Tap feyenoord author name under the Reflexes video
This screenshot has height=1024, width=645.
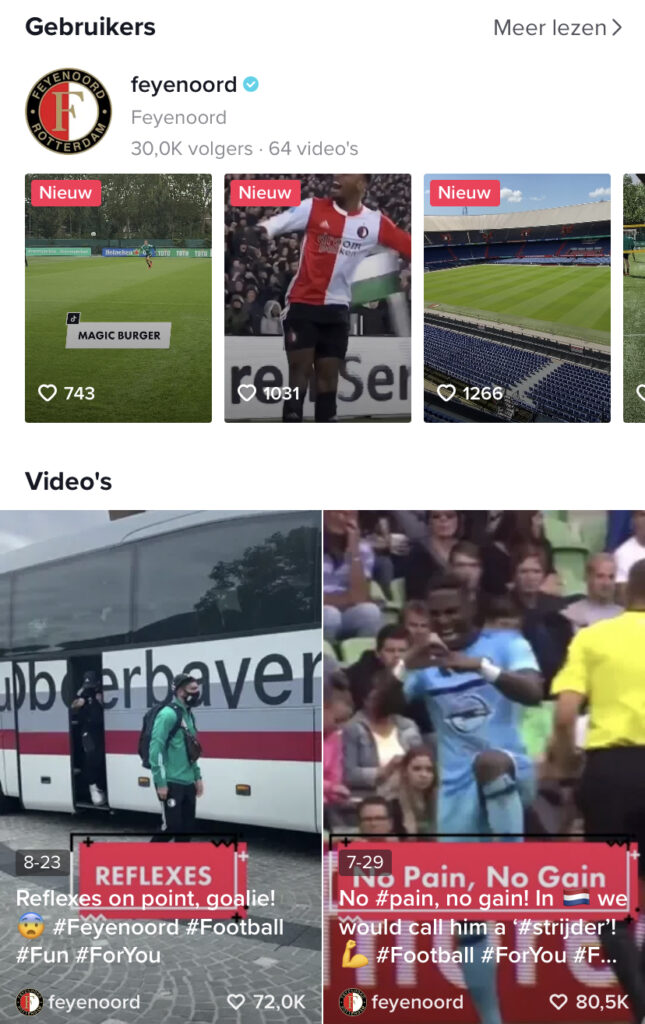click(94, 1001)
